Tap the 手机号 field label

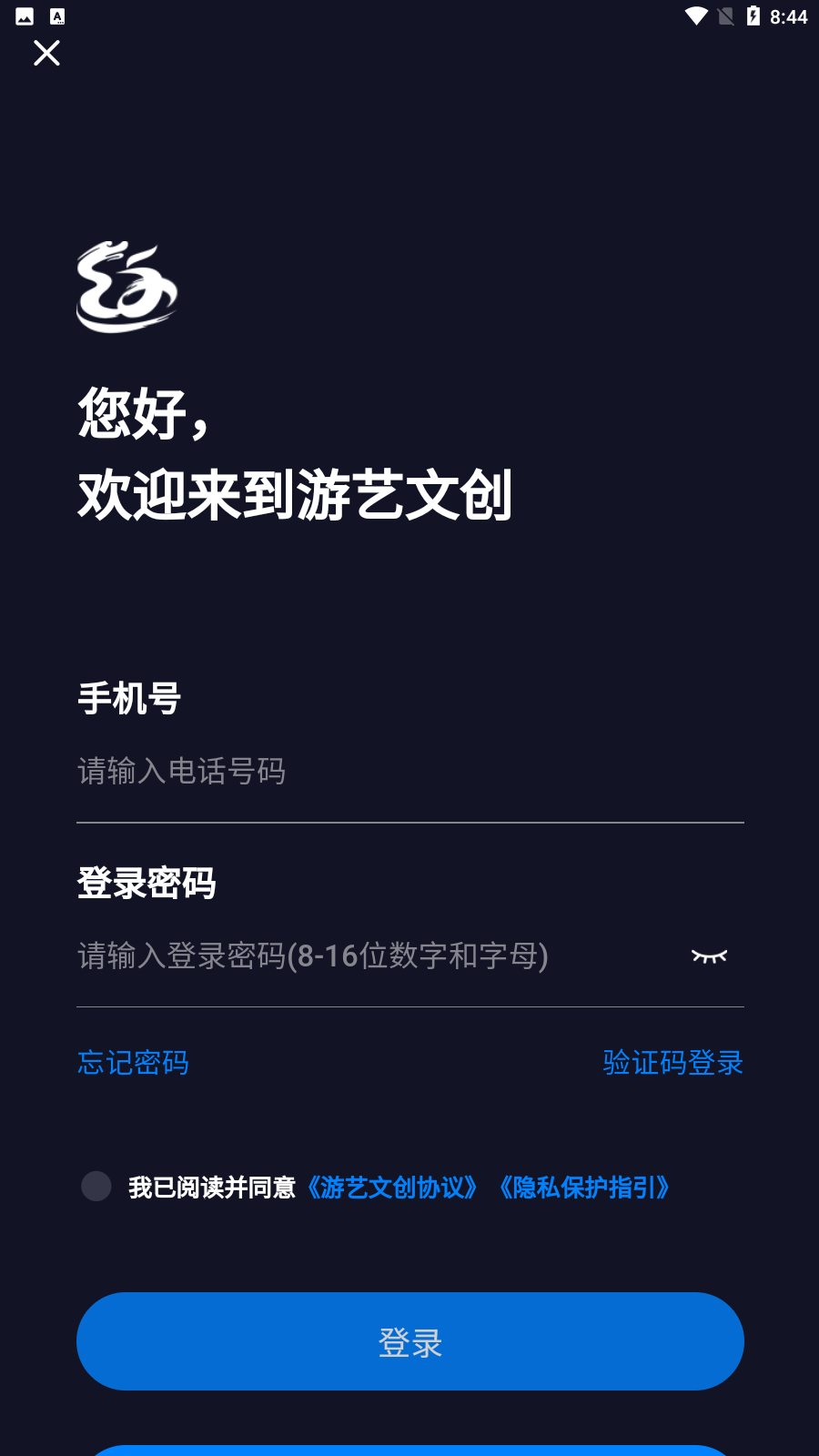pos(128,699)
